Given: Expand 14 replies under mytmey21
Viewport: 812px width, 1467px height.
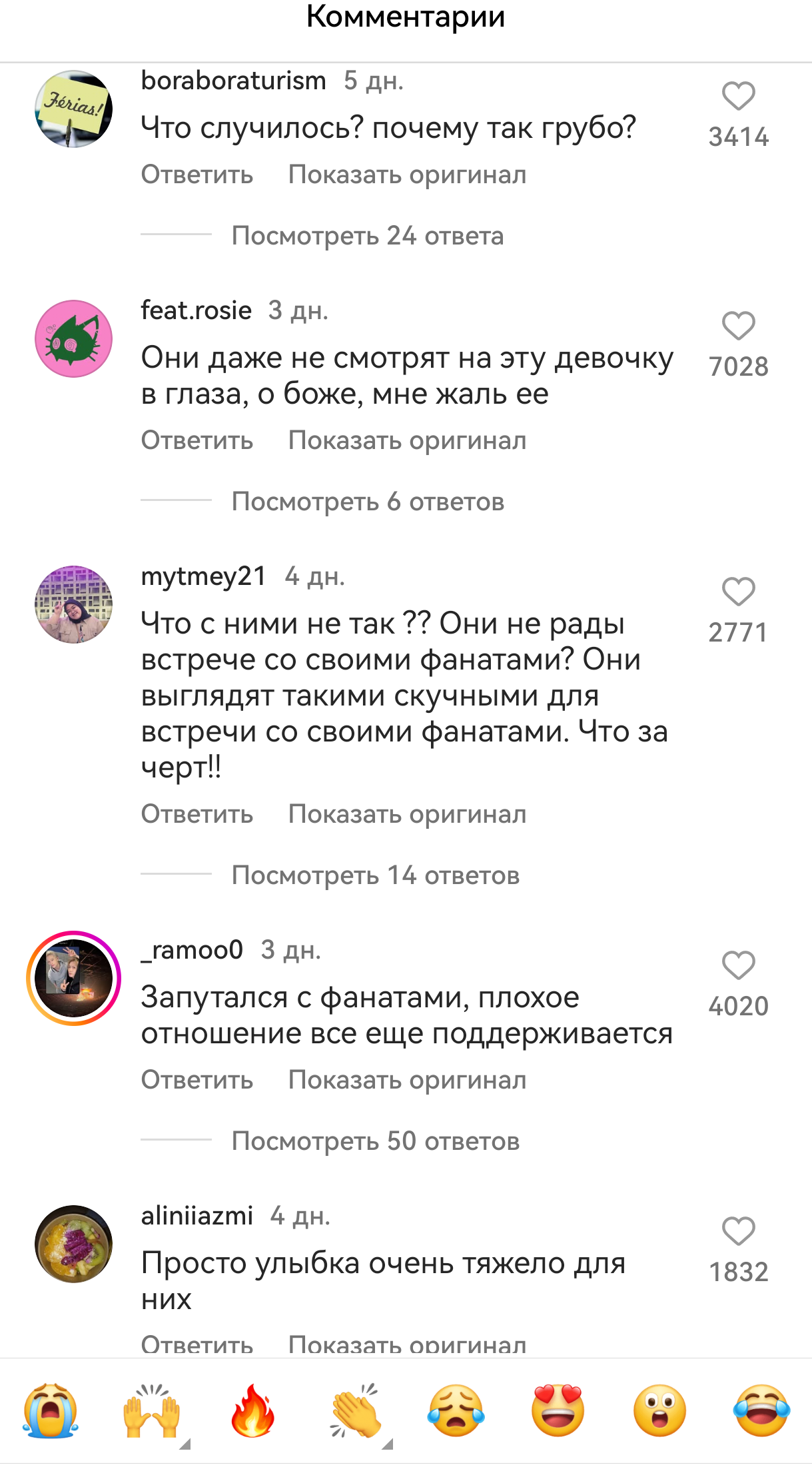Looking at the screenshot, I should click(375, 875).
